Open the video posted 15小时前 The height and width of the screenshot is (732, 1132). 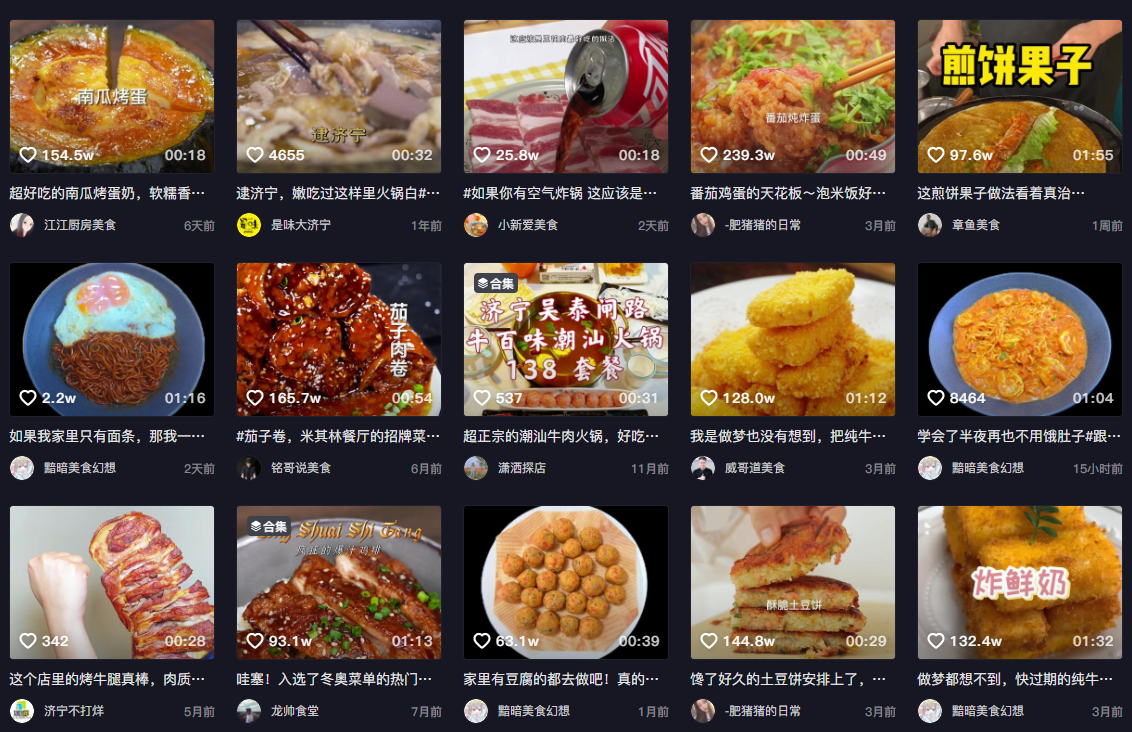click(1020, 339)
